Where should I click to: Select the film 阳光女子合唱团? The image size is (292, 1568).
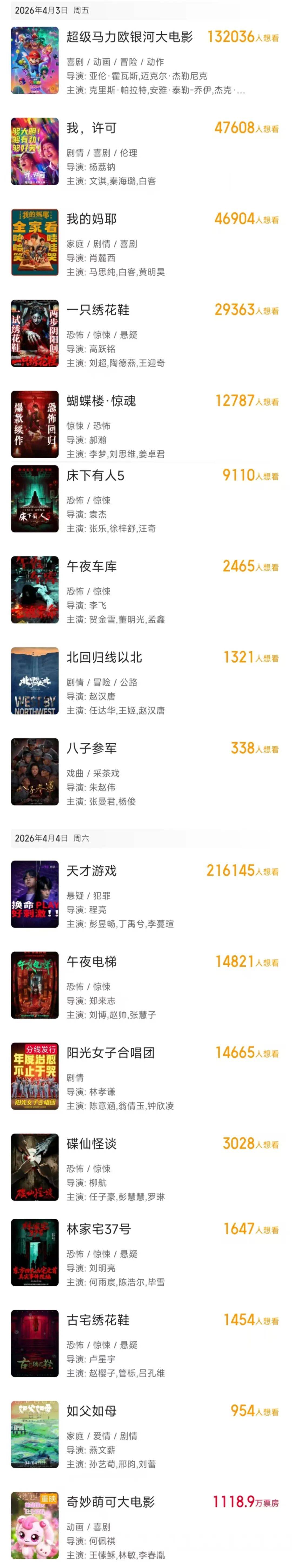[x=110, y=1053]
